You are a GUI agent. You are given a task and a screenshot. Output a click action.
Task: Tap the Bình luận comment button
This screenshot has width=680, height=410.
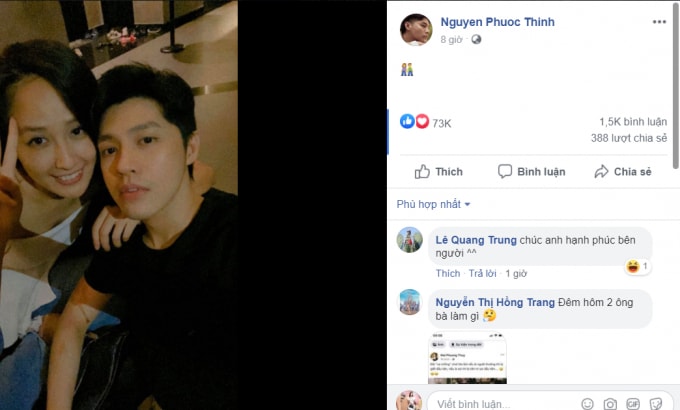(531, 172)
